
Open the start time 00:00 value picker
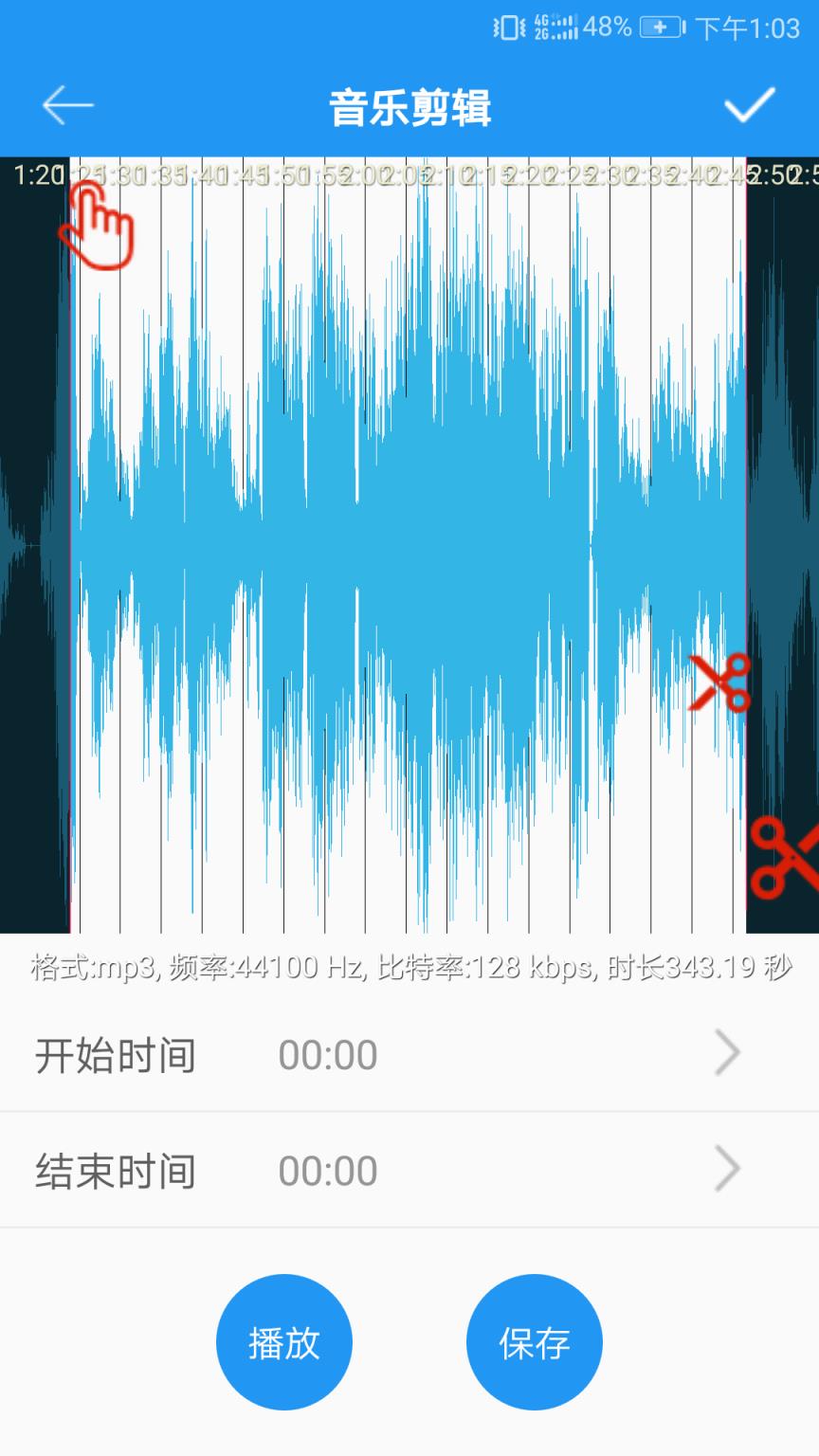[x=327, y=1054]
